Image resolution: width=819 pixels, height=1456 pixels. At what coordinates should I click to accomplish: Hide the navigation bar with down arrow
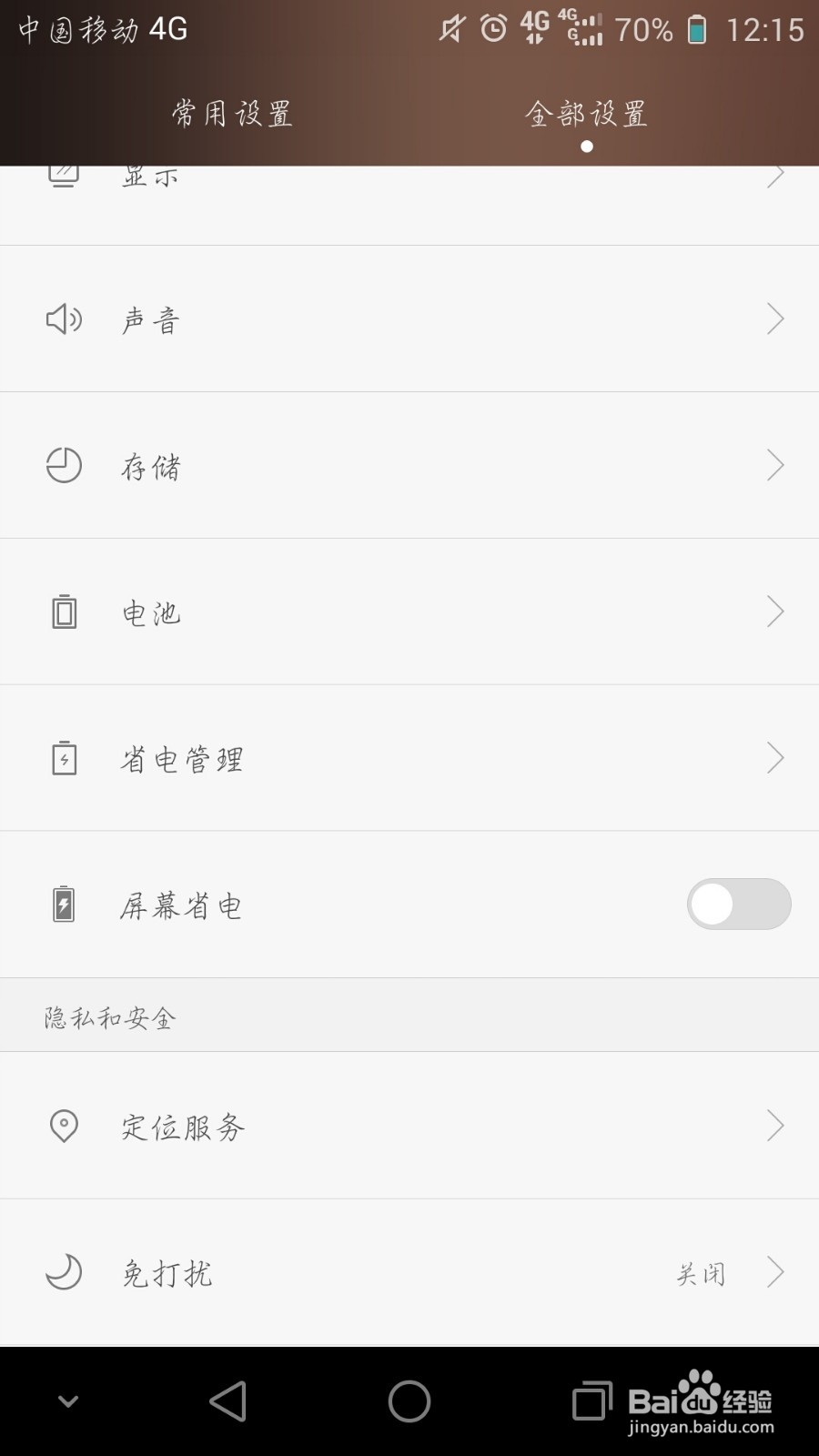[68, 1401]
